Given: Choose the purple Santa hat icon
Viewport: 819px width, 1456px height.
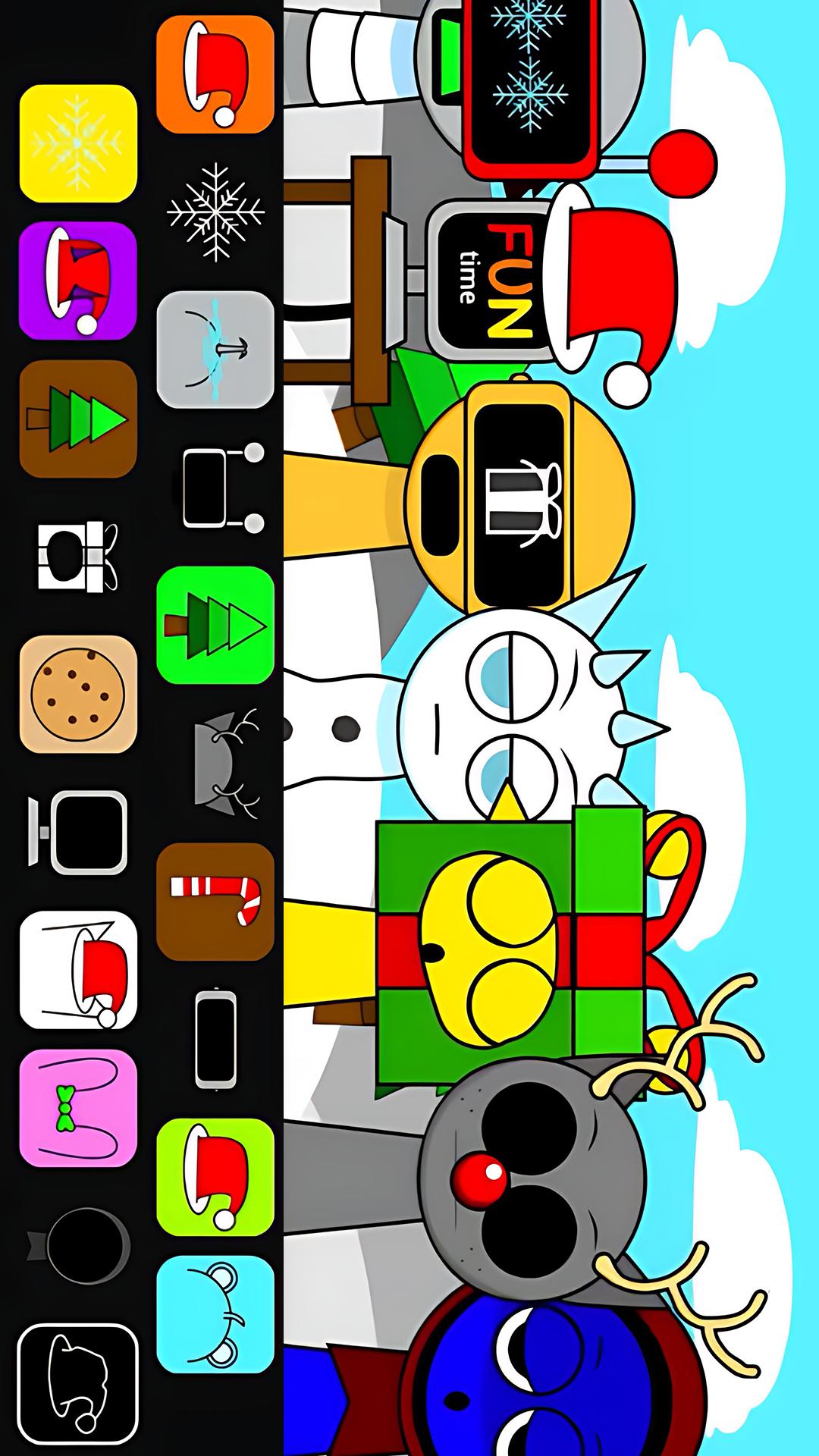Looking at the screenshot, I should point(78,281).
